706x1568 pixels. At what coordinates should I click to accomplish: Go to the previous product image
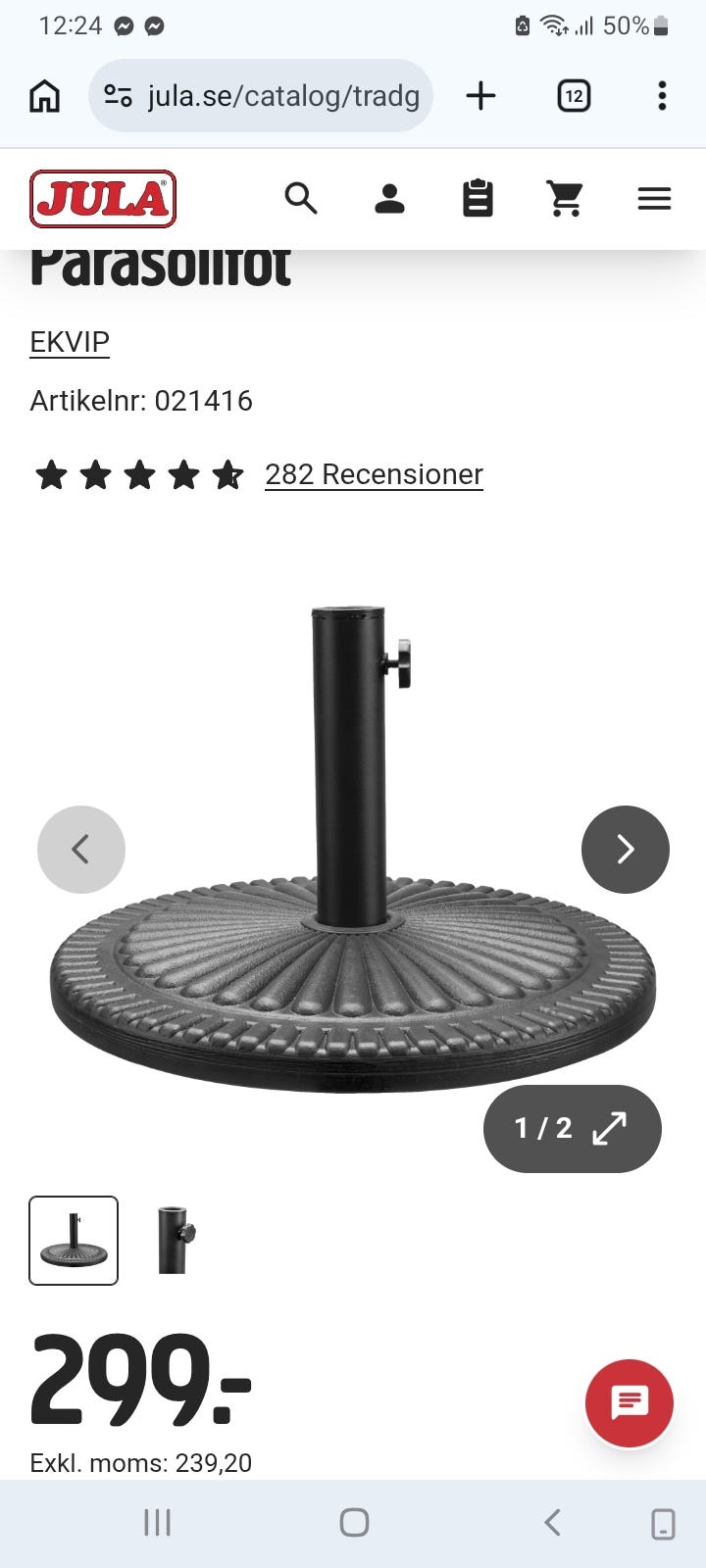tap(81, 849)
